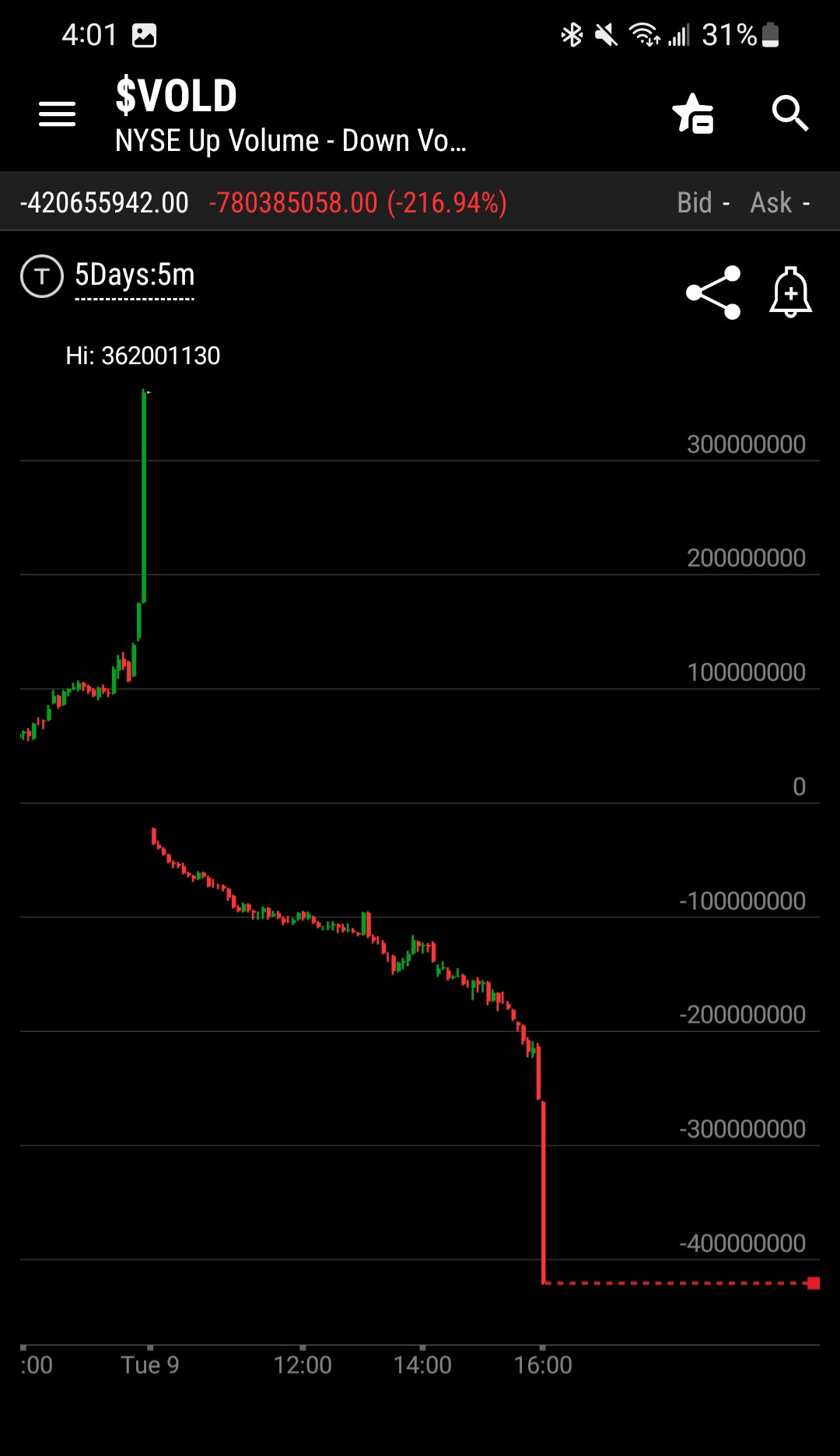Screen dimensions: 840x1456
Task: Change the 5Days:5m chart timeframe
Action: pyautogui.click(x=135, y=277)
